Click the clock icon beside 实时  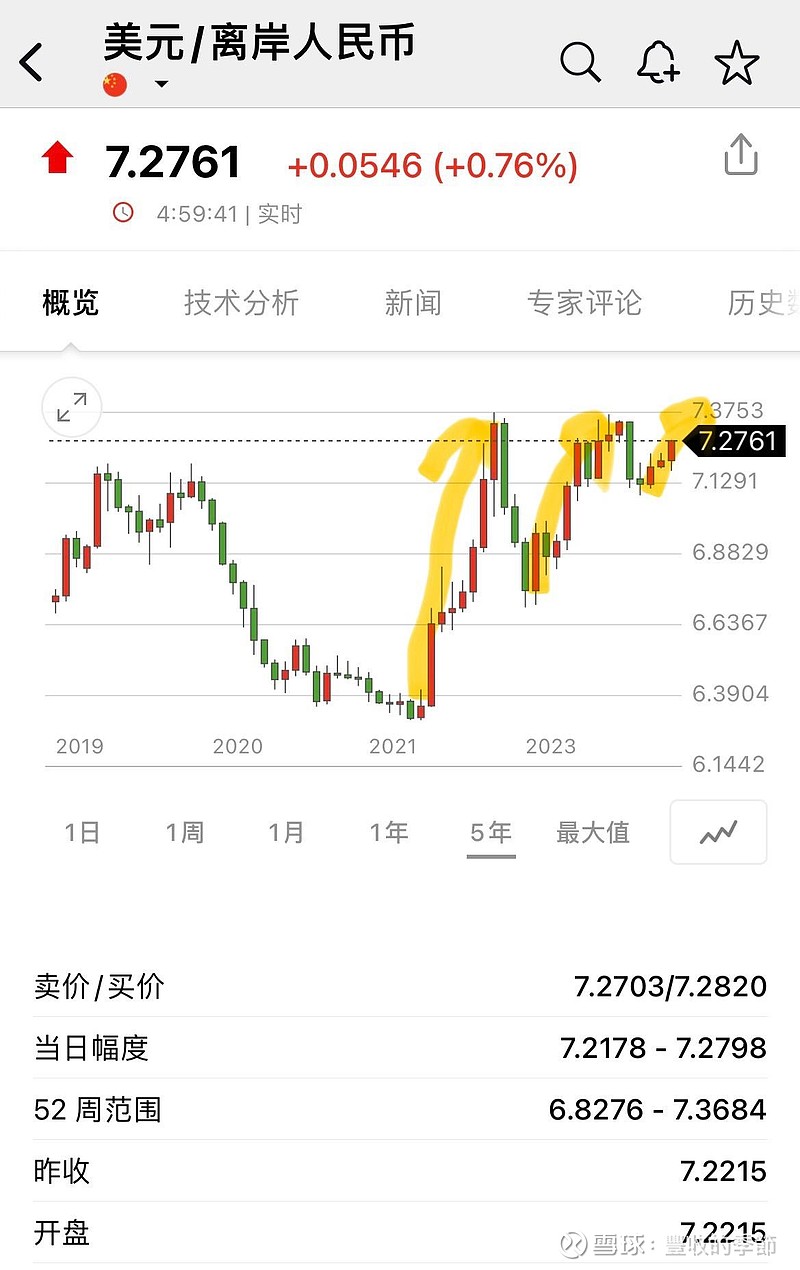tap(123, 213)
